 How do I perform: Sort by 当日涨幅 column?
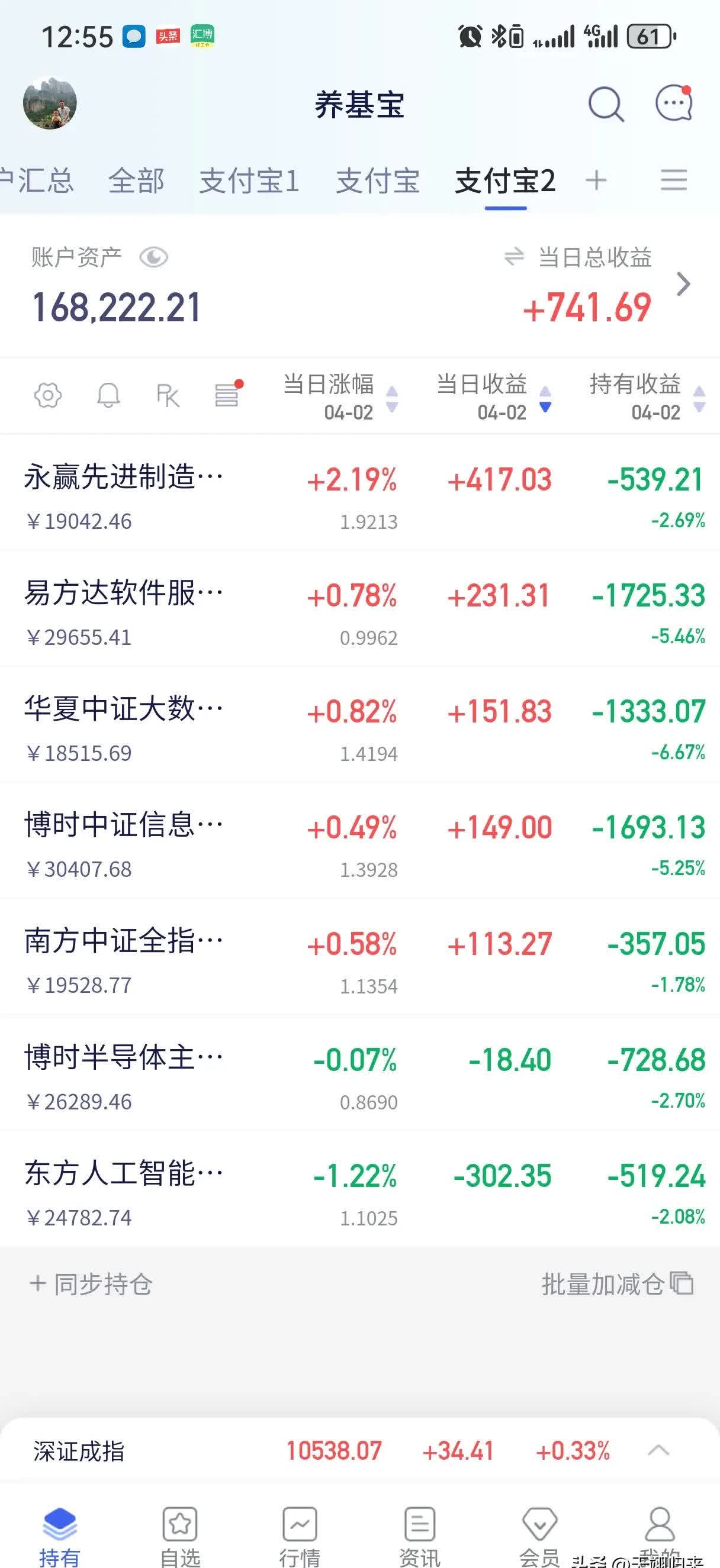[340, 397]
